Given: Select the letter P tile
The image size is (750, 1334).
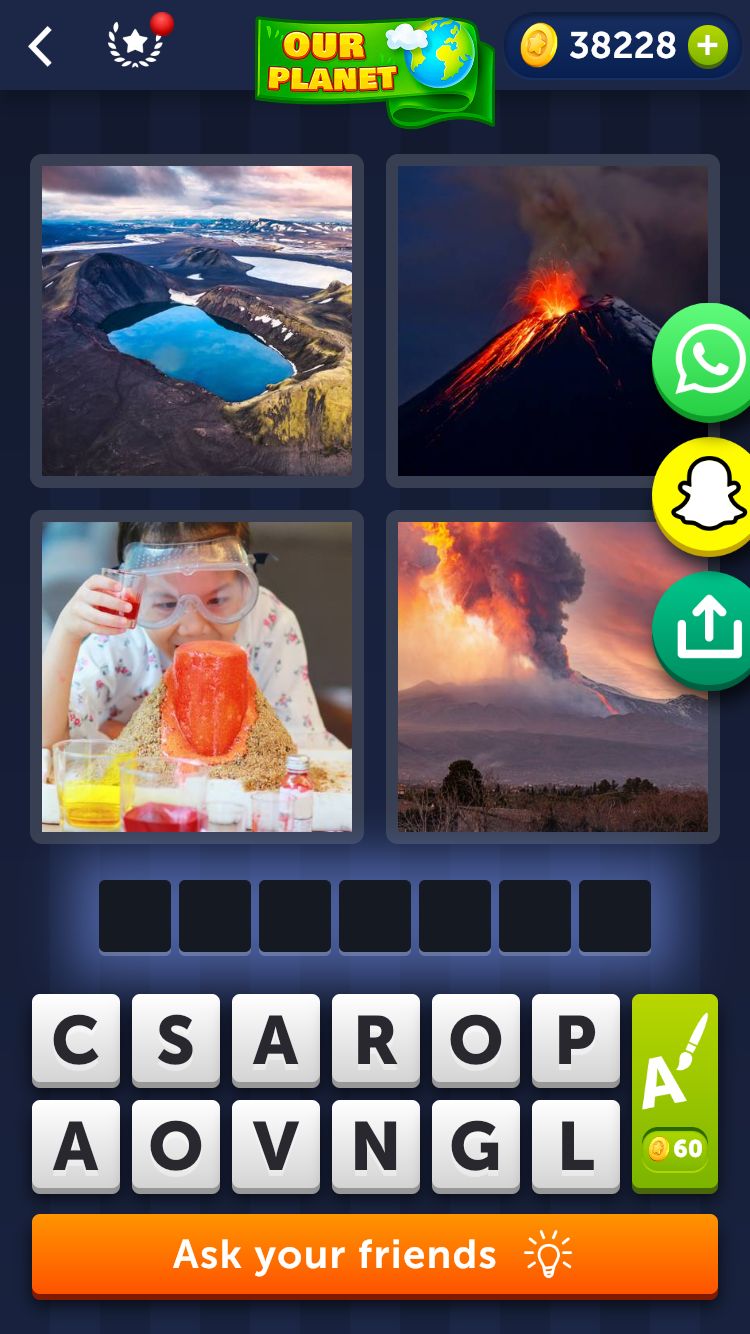Looking at the screenshot, I should (576, 1040).
